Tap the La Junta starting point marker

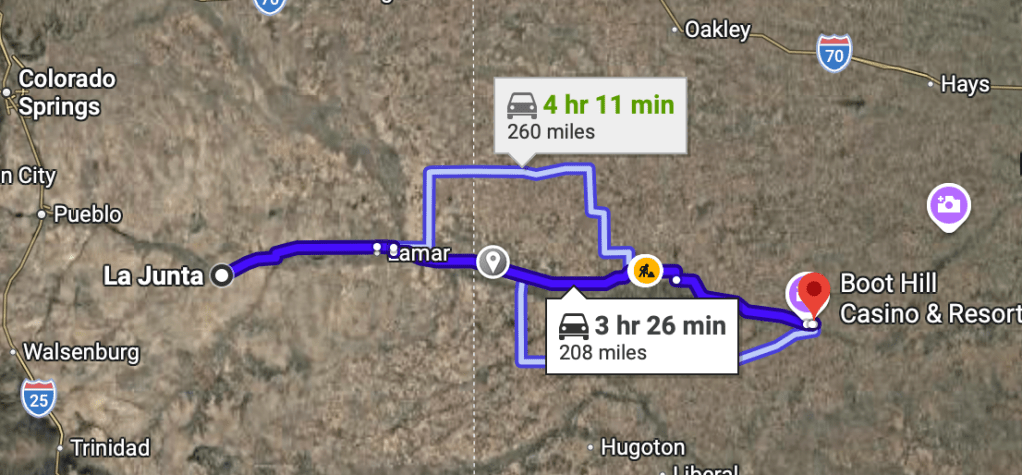[223, 275]
